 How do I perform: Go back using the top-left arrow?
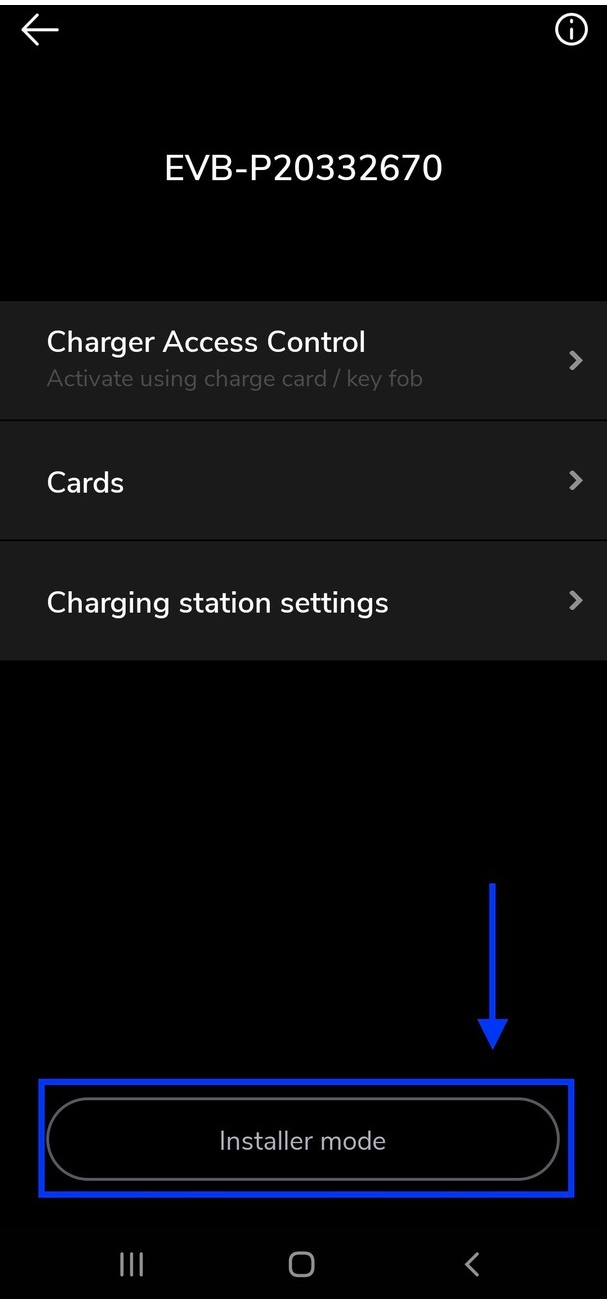point(40,30)
